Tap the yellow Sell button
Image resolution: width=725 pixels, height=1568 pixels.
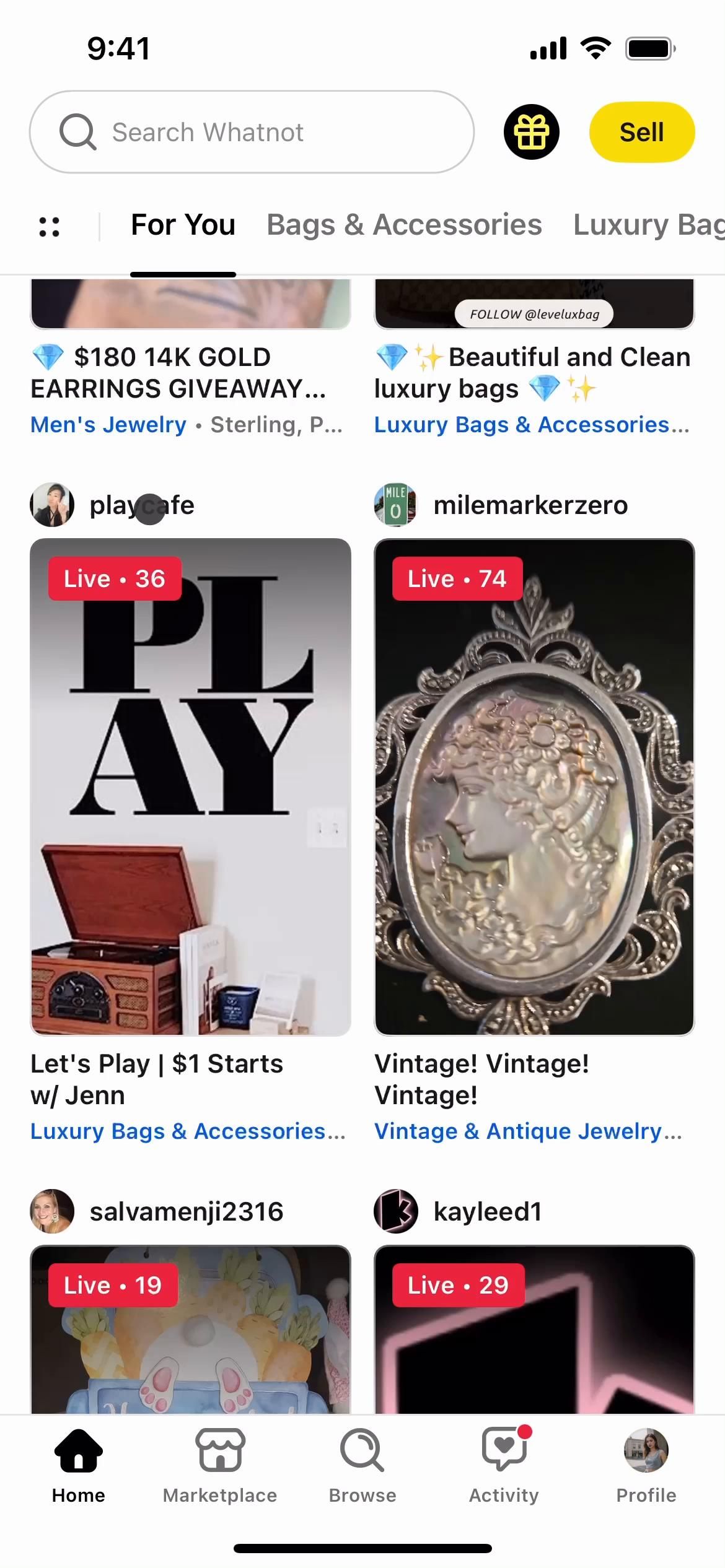[x=641, y=132]
